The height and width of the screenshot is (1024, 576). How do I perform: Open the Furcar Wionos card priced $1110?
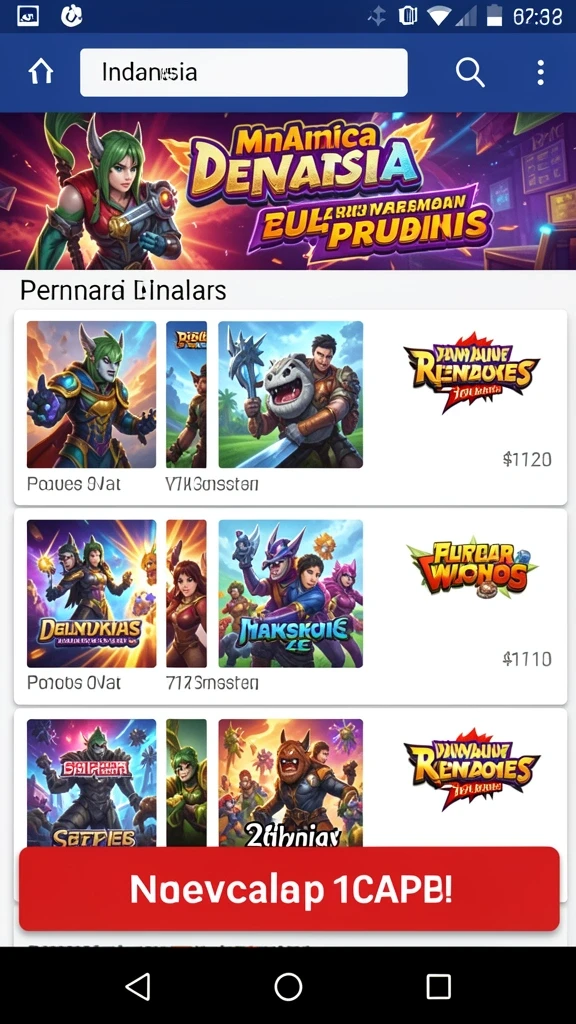tap(290, 607)
